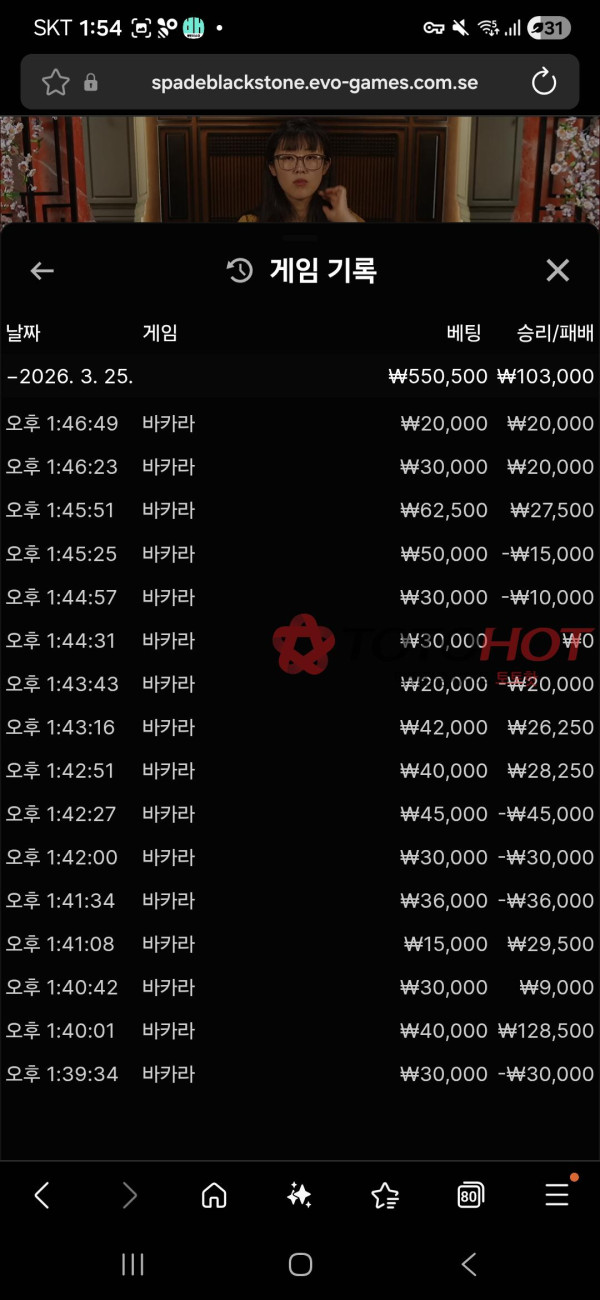Open the browser hamburger menu

coord(556,1194)
